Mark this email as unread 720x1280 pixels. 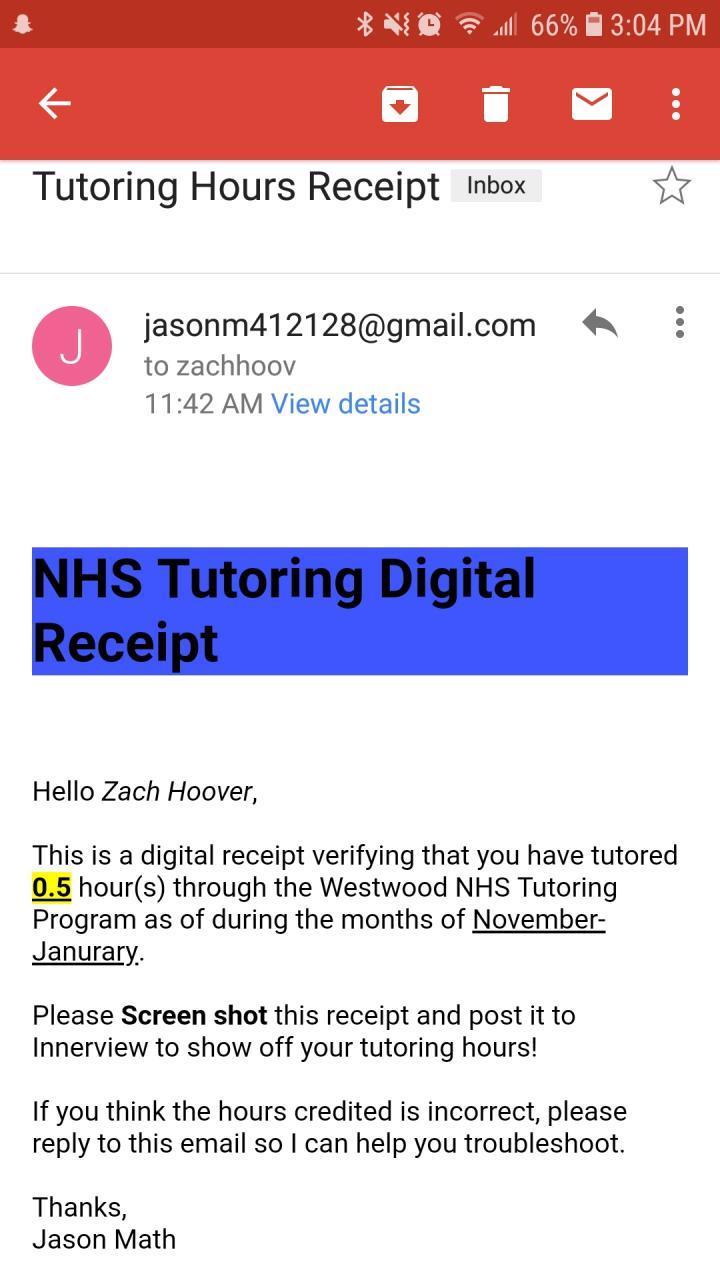[x=592, y=103]
